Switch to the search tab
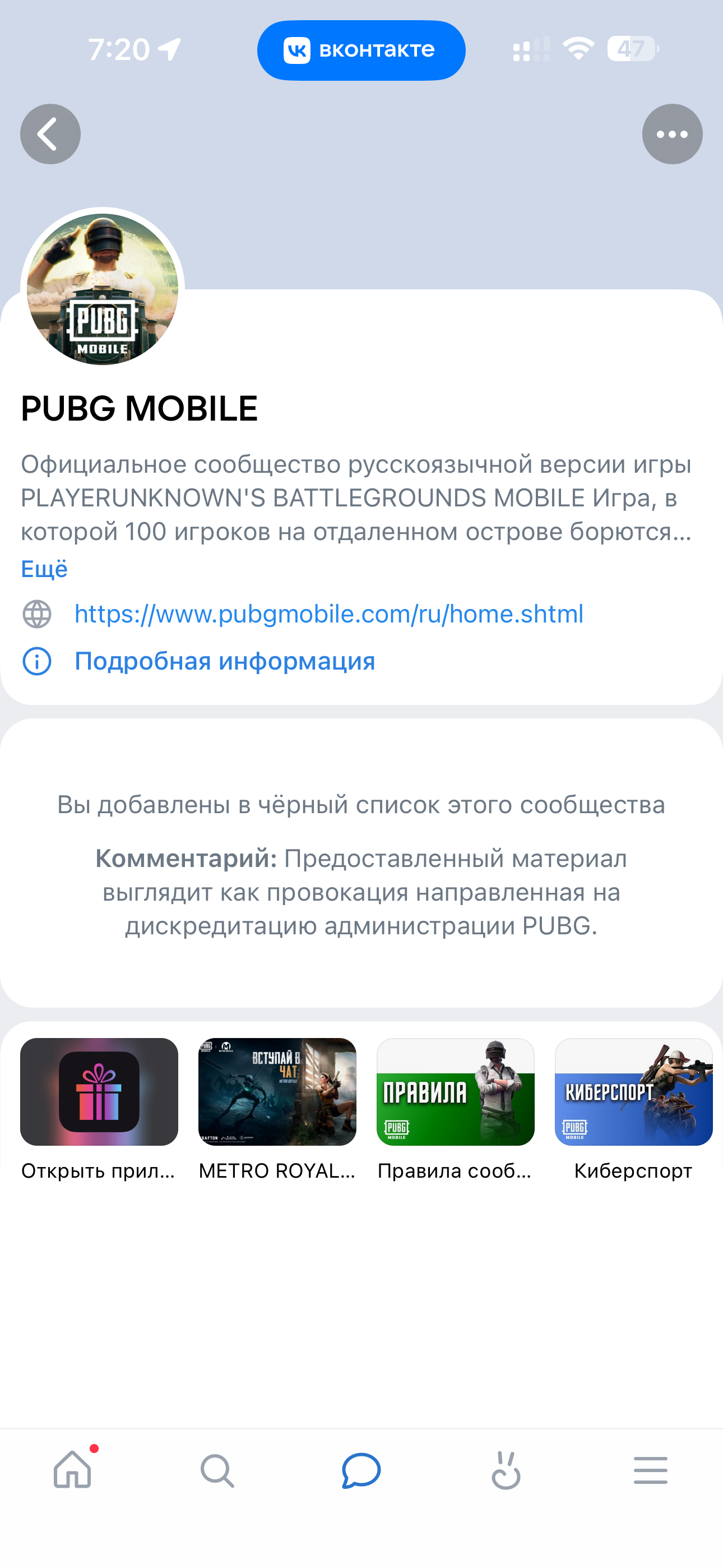 click(217, 1470)
